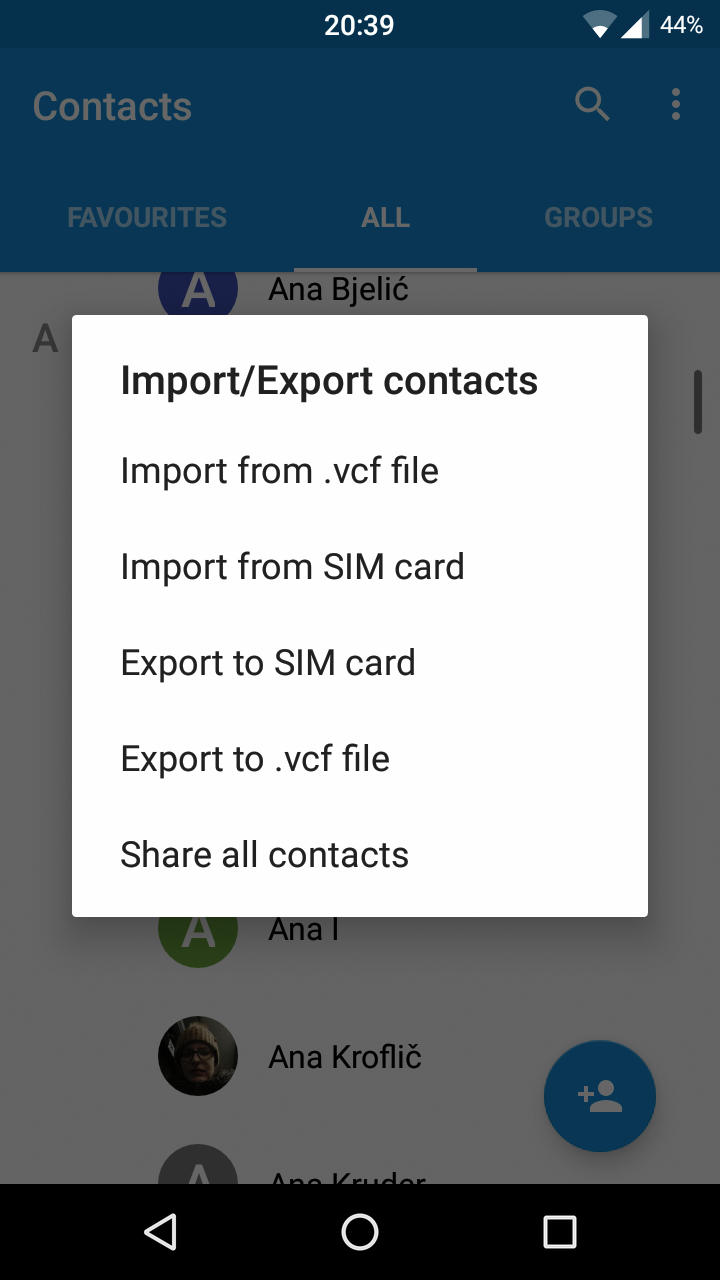Screen dimensions: 720x1280
Task: Switch to the Favourites tab
Action: pyautogui.click(x=147, y=218)
